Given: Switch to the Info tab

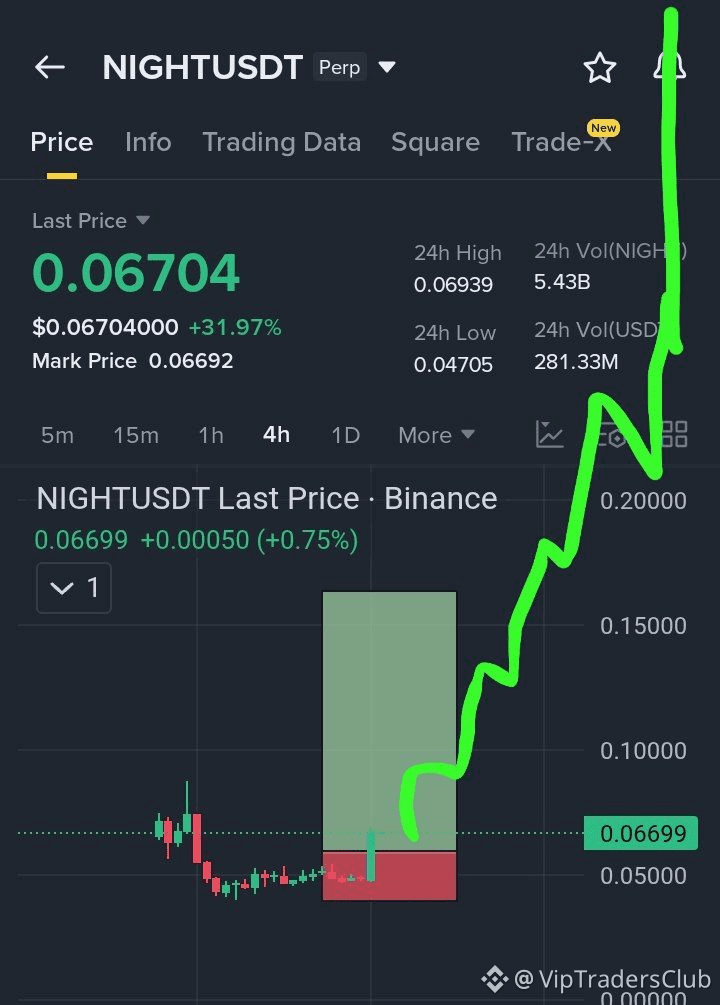Looking at the screenshot, I should (x=148, y=142).
